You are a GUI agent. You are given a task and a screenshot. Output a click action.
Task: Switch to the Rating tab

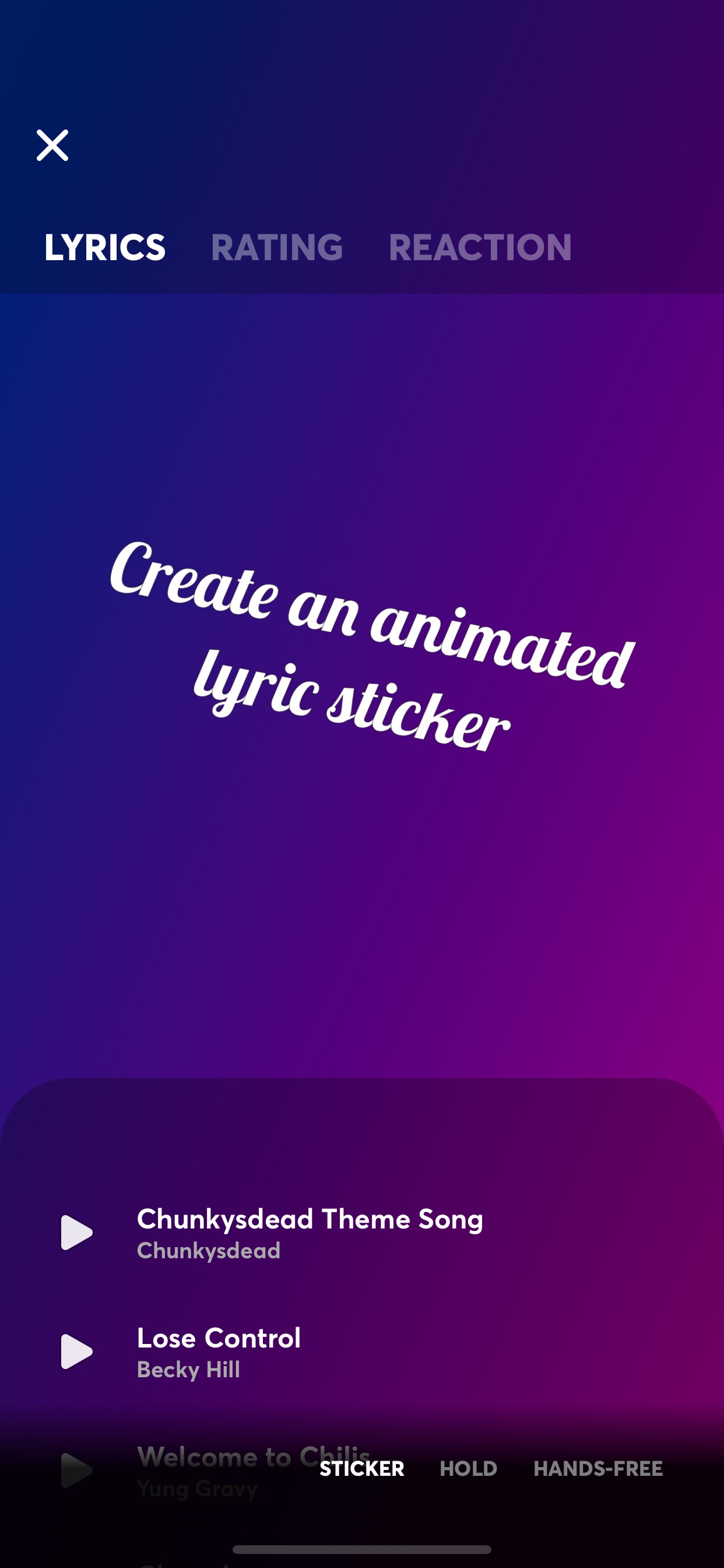277,247
